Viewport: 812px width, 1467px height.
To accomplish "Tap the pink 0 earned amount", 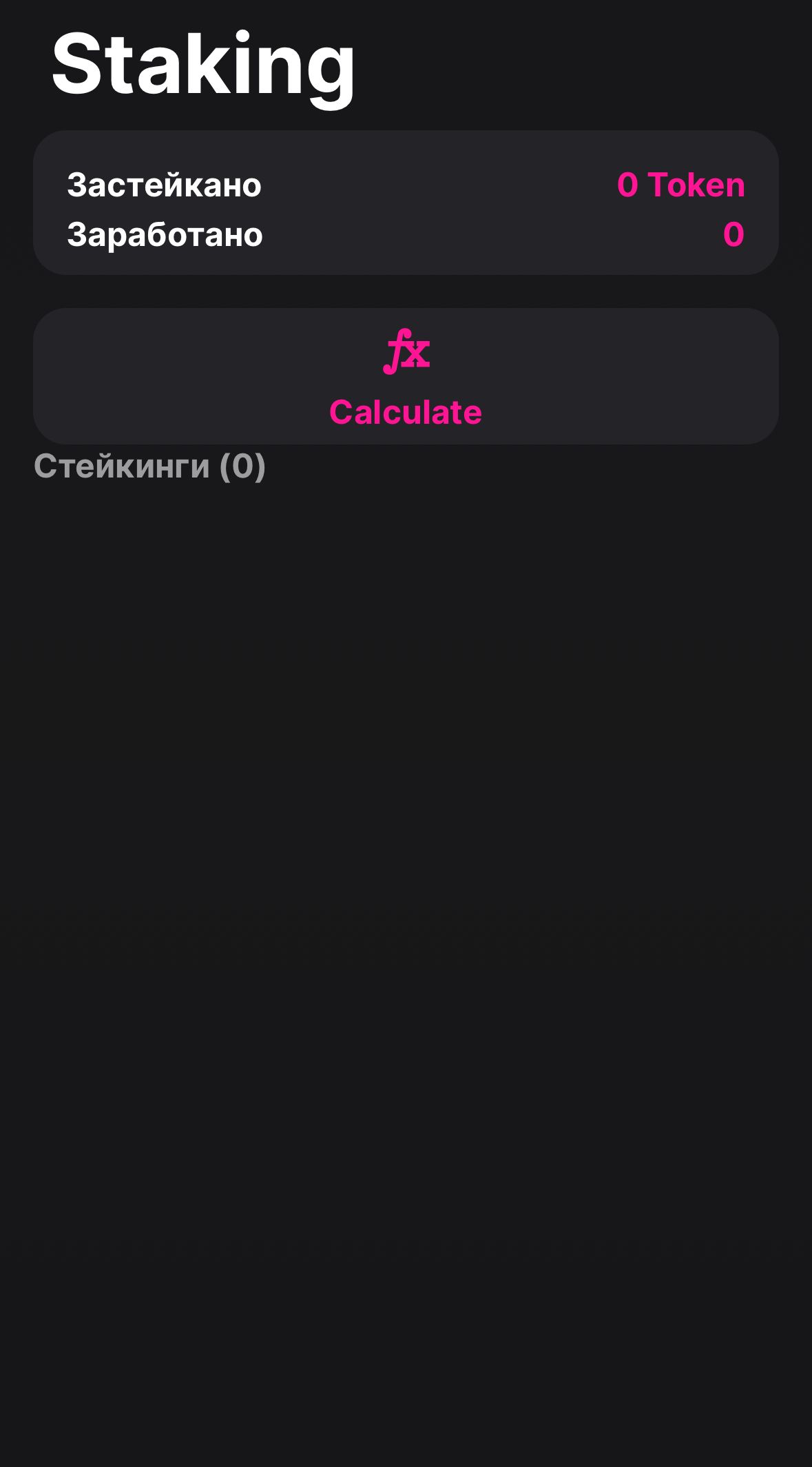I will point(734,234).
